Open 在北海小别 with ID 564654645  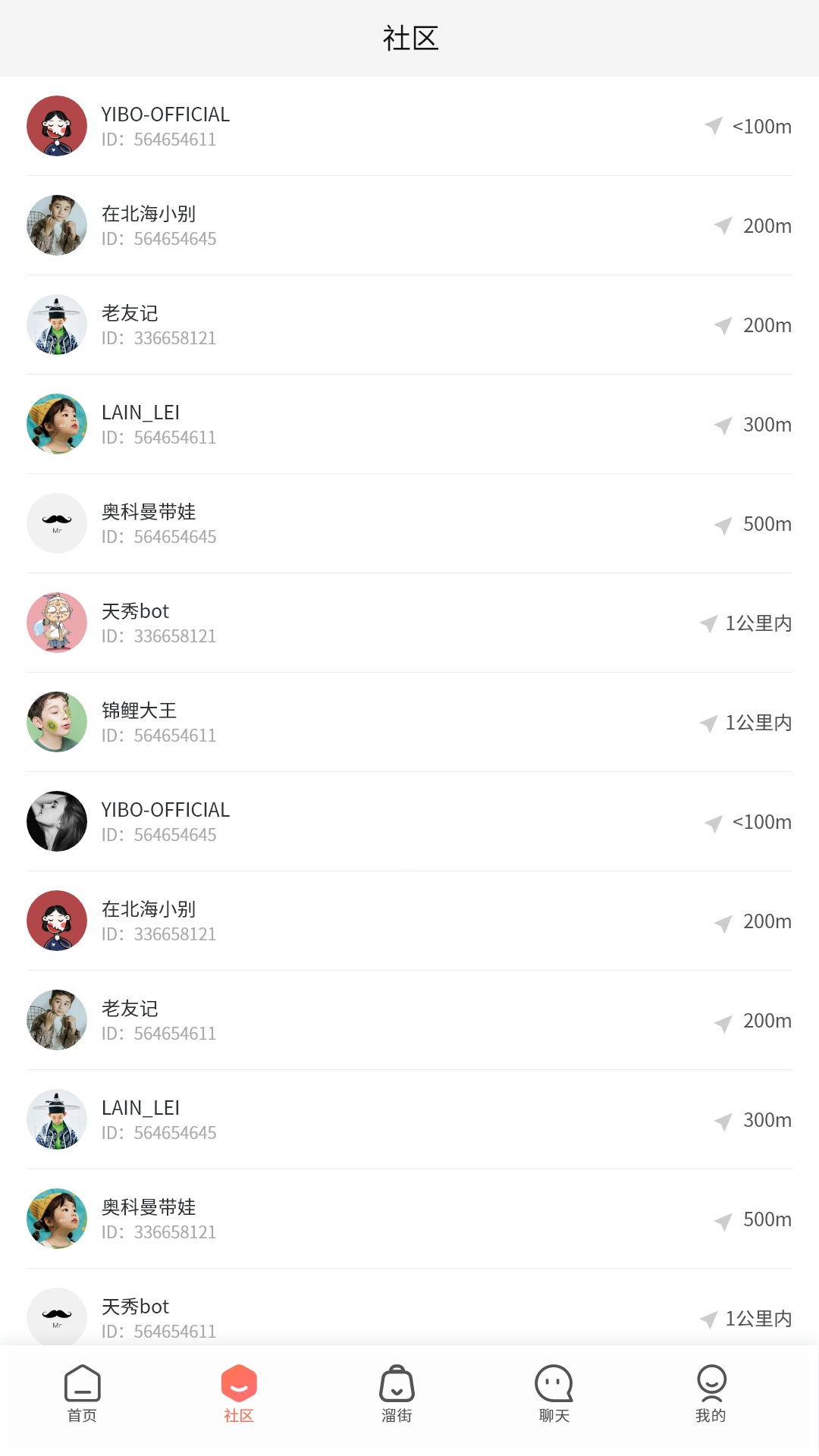tap(409, 225)
